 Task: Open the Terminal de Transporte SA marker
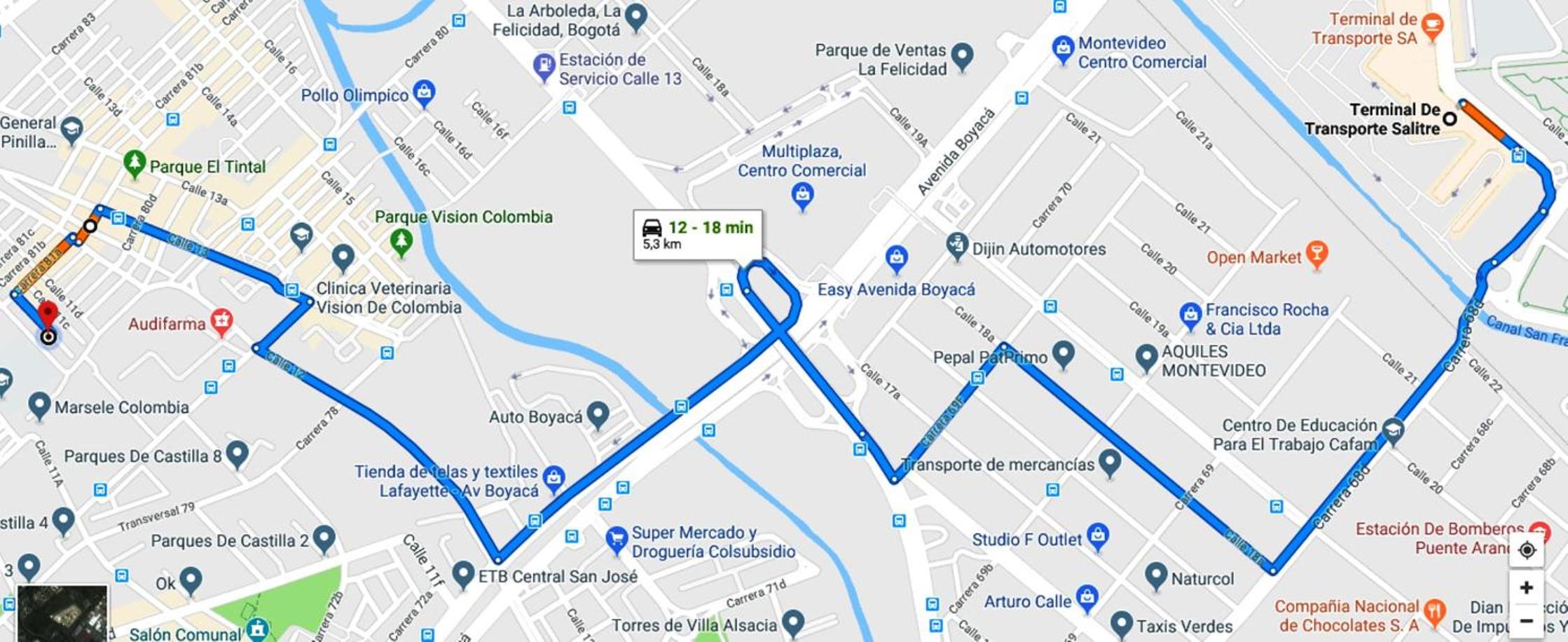tap(1433, 27)
